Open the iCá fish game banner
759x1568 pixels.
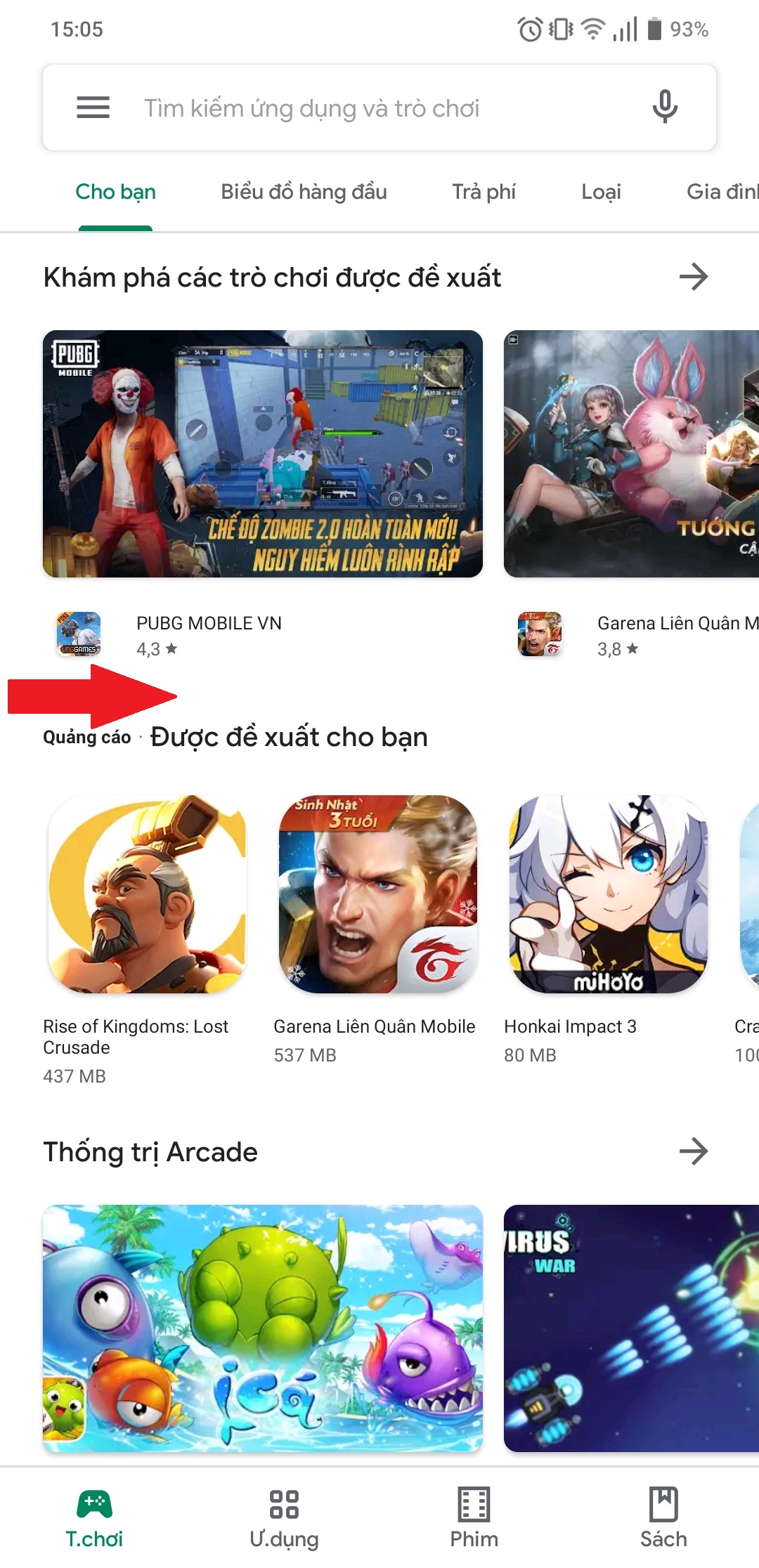(262, 1328)
